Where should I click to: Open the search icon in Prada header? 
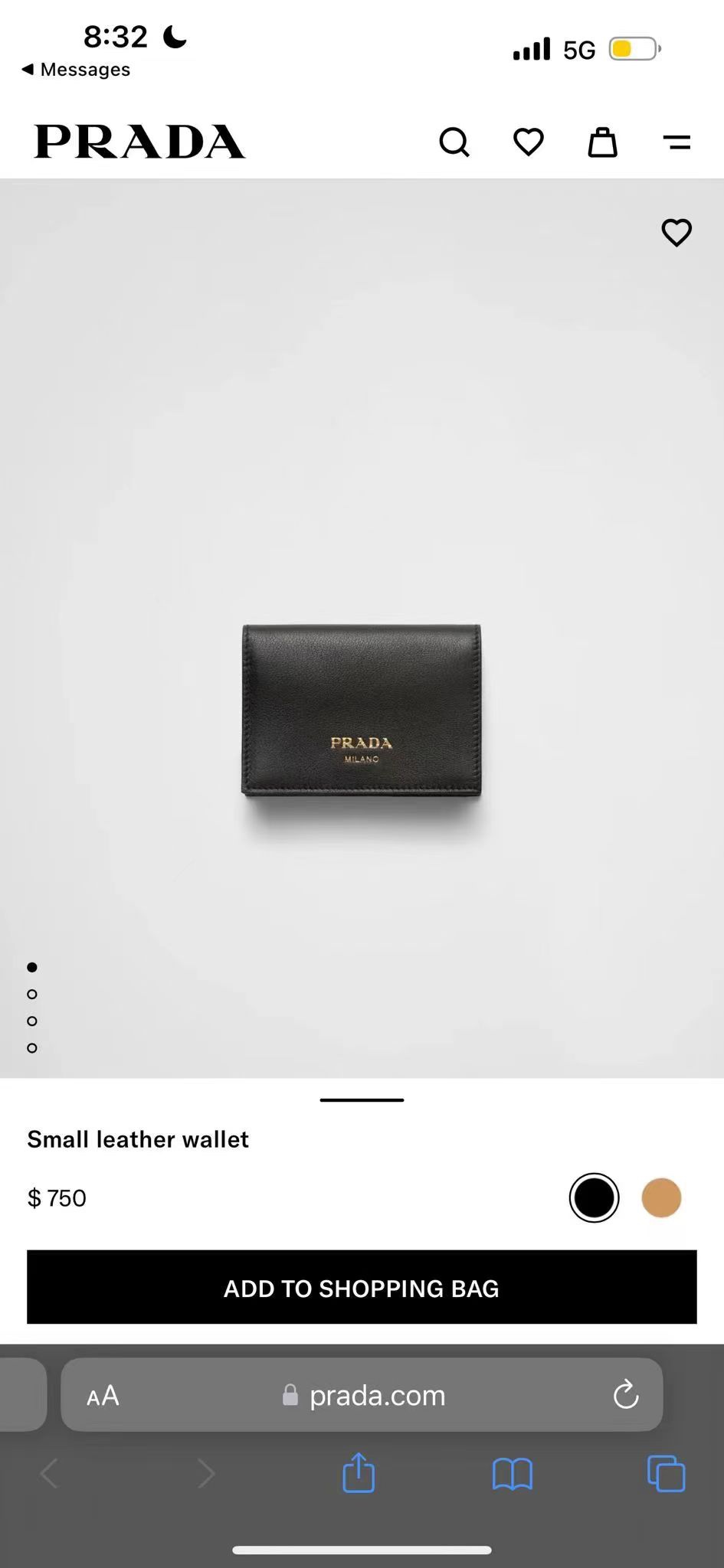tap(454, 142)
